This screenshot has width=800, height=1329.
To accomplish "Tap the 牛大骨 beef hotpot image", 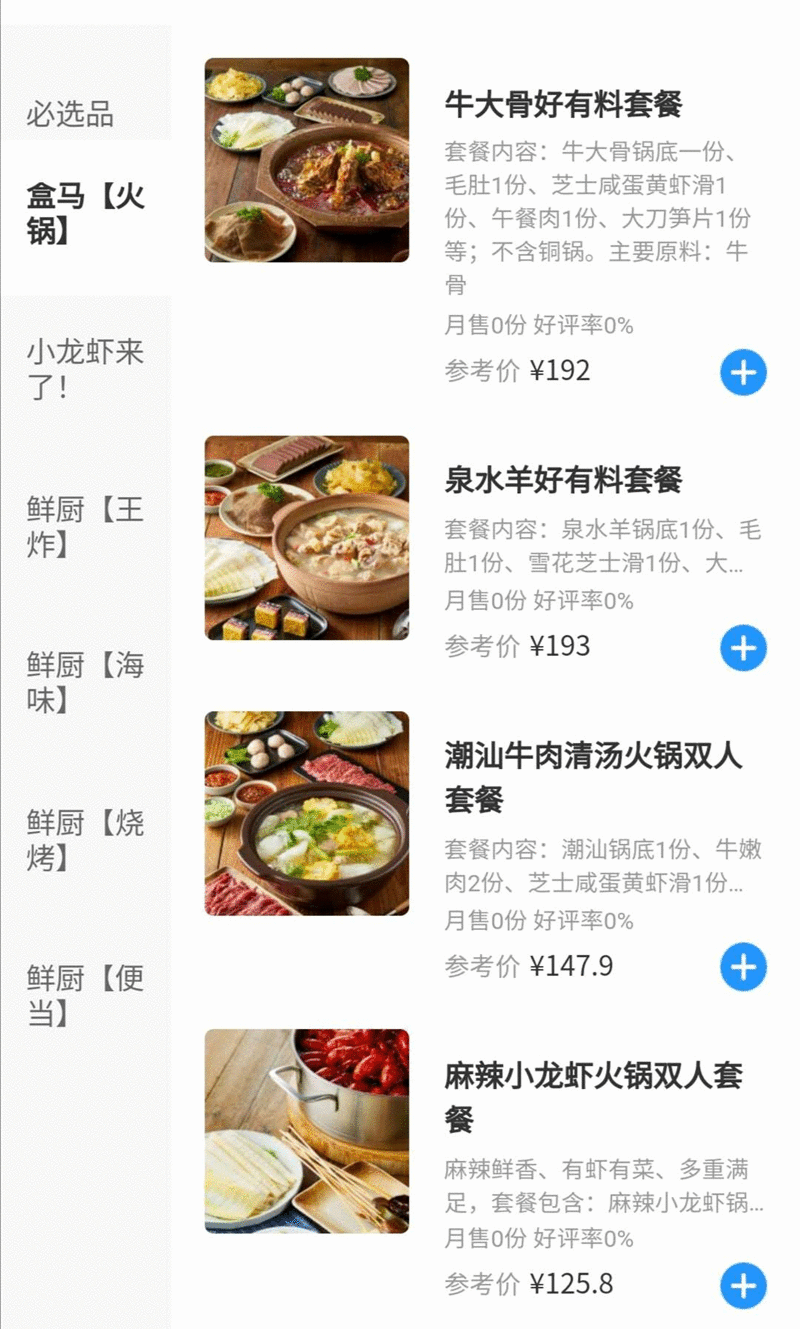I will [305, 160].
